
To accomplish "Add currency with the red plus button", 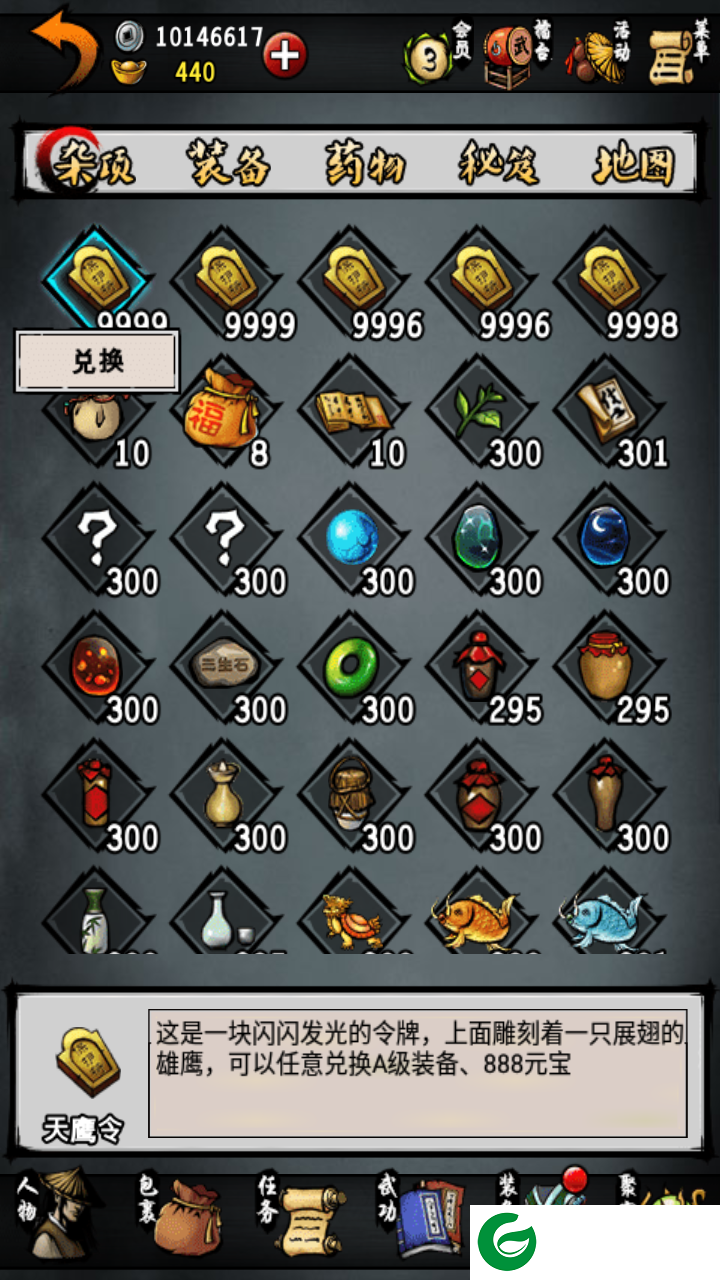I will 285,55.
